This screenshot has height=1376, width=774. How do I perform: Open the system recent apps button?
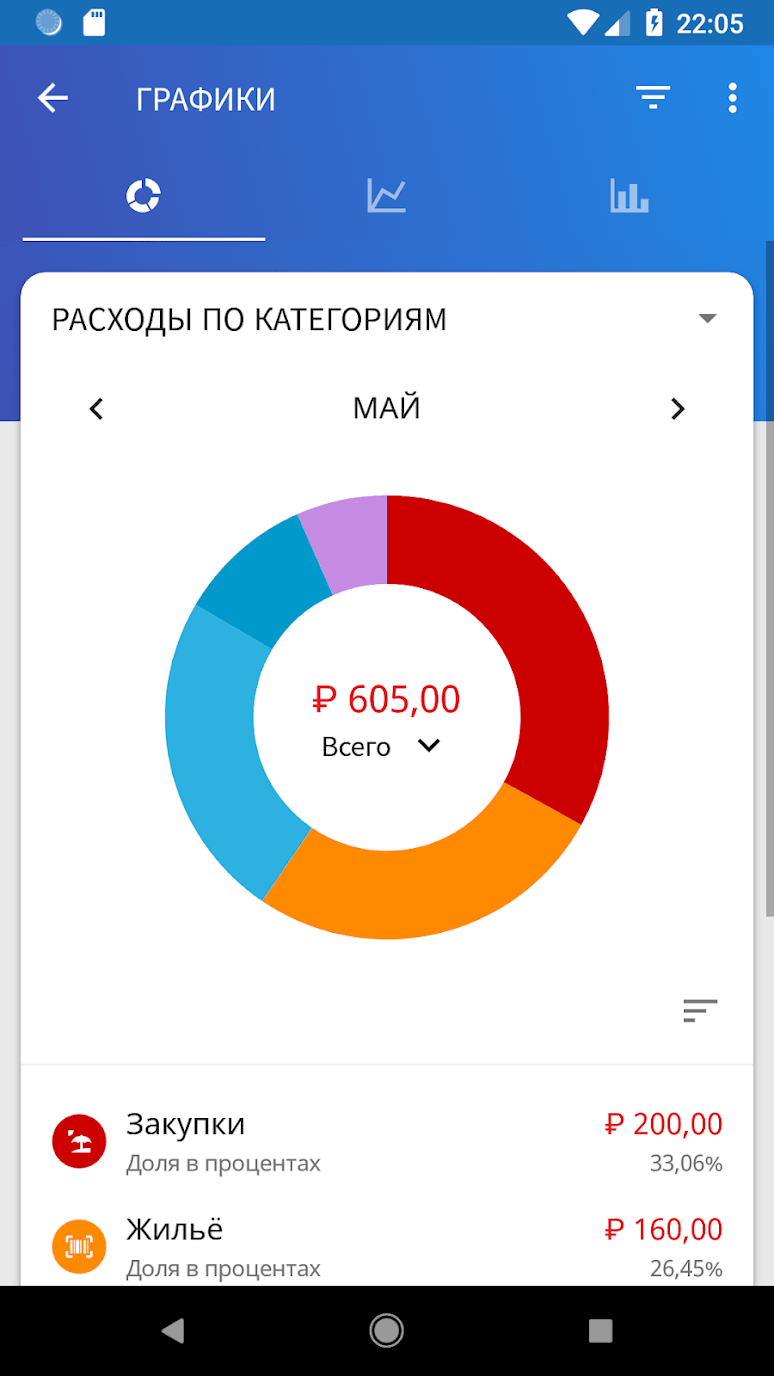click(x=600, y=1330)
